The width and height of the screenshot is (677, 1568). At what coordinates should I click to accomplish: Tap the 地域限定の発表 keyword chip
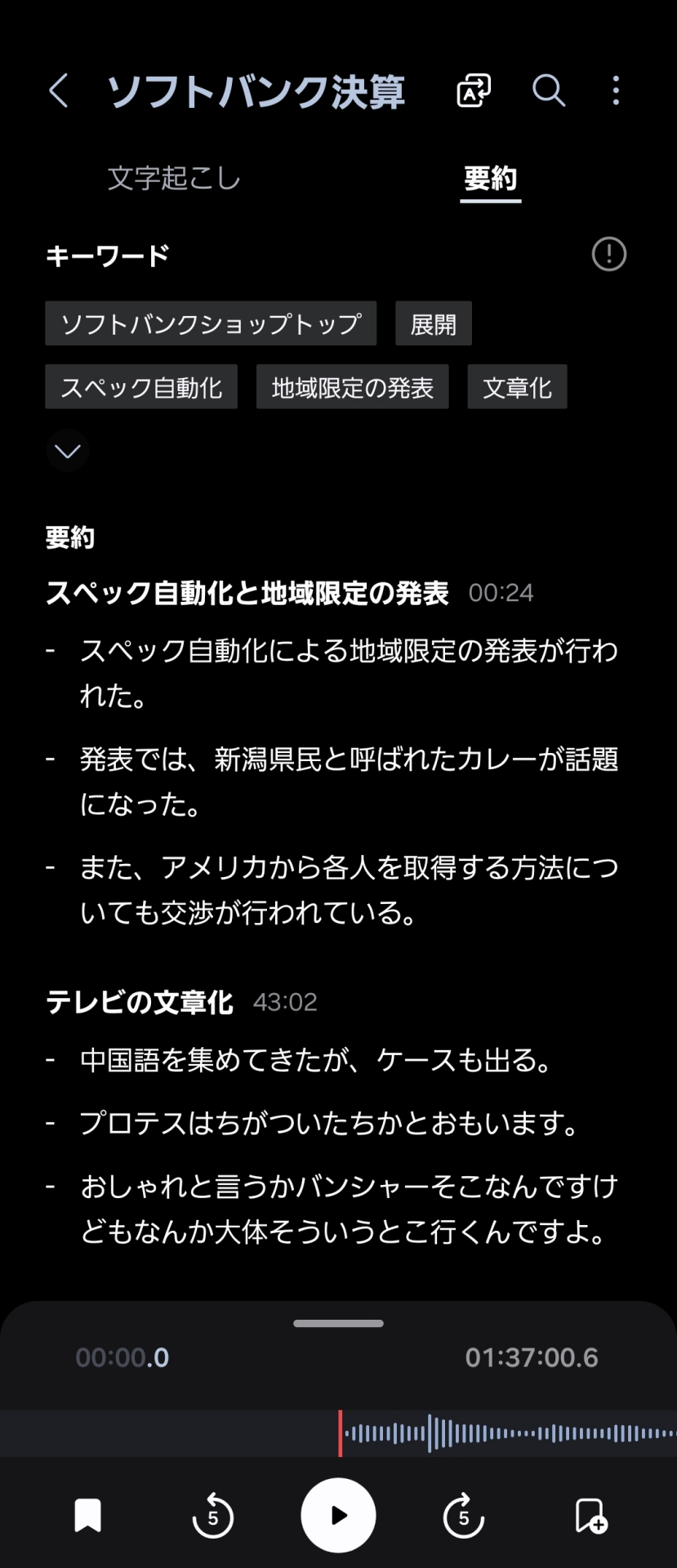tap(352, 387)
